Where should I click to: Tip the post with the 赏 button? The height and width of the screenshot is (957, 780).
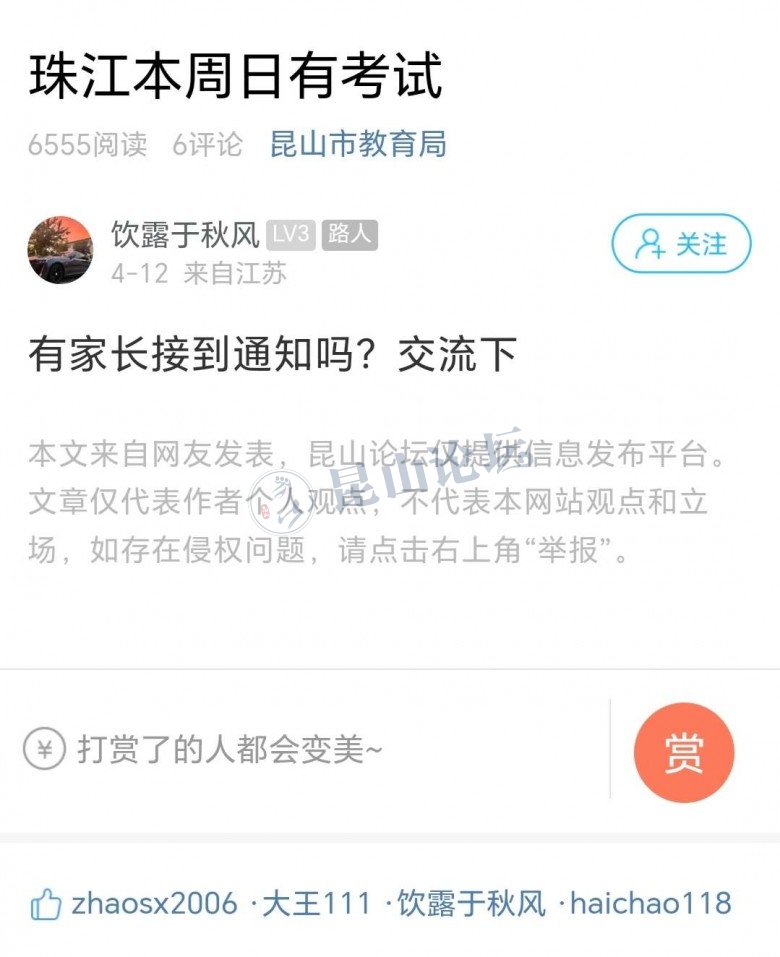tap(684, 752)
